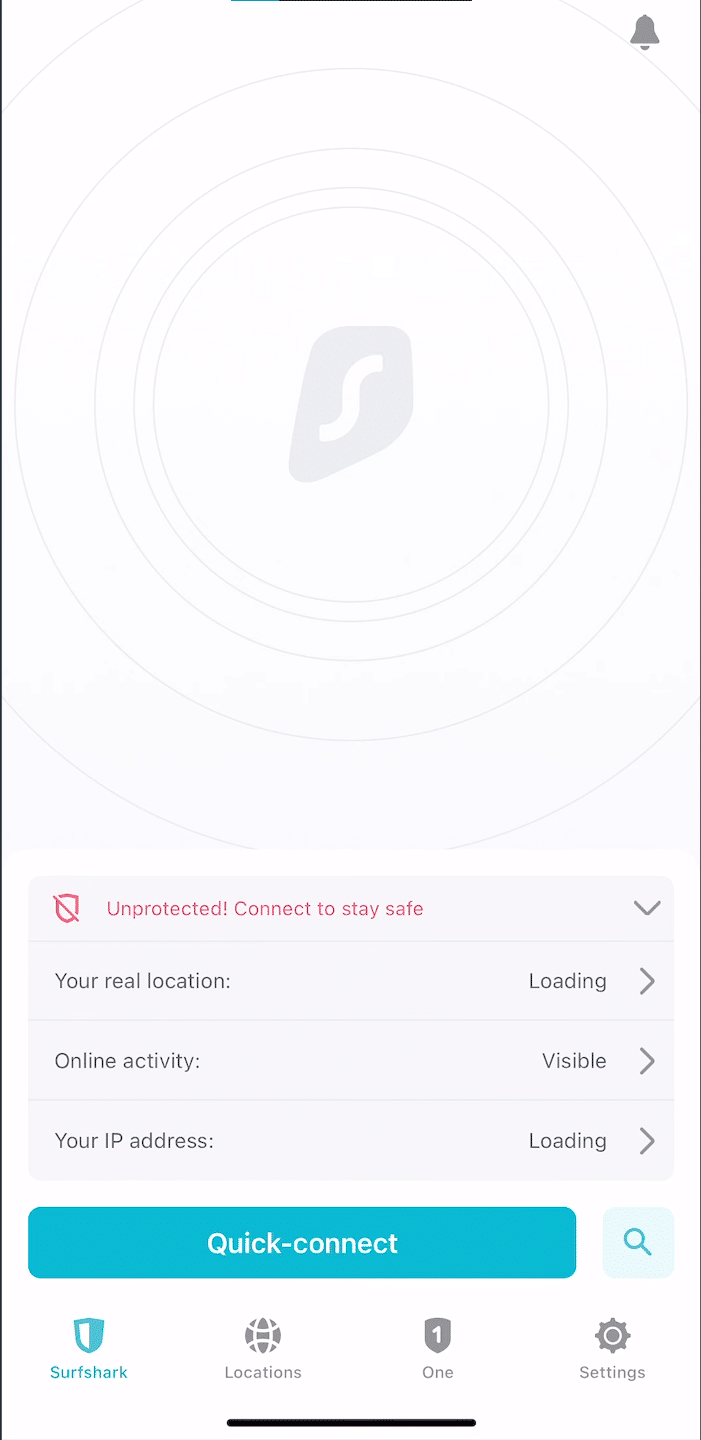
Task: Select the Surfshark tab
Action: (x=89, y=1349)
